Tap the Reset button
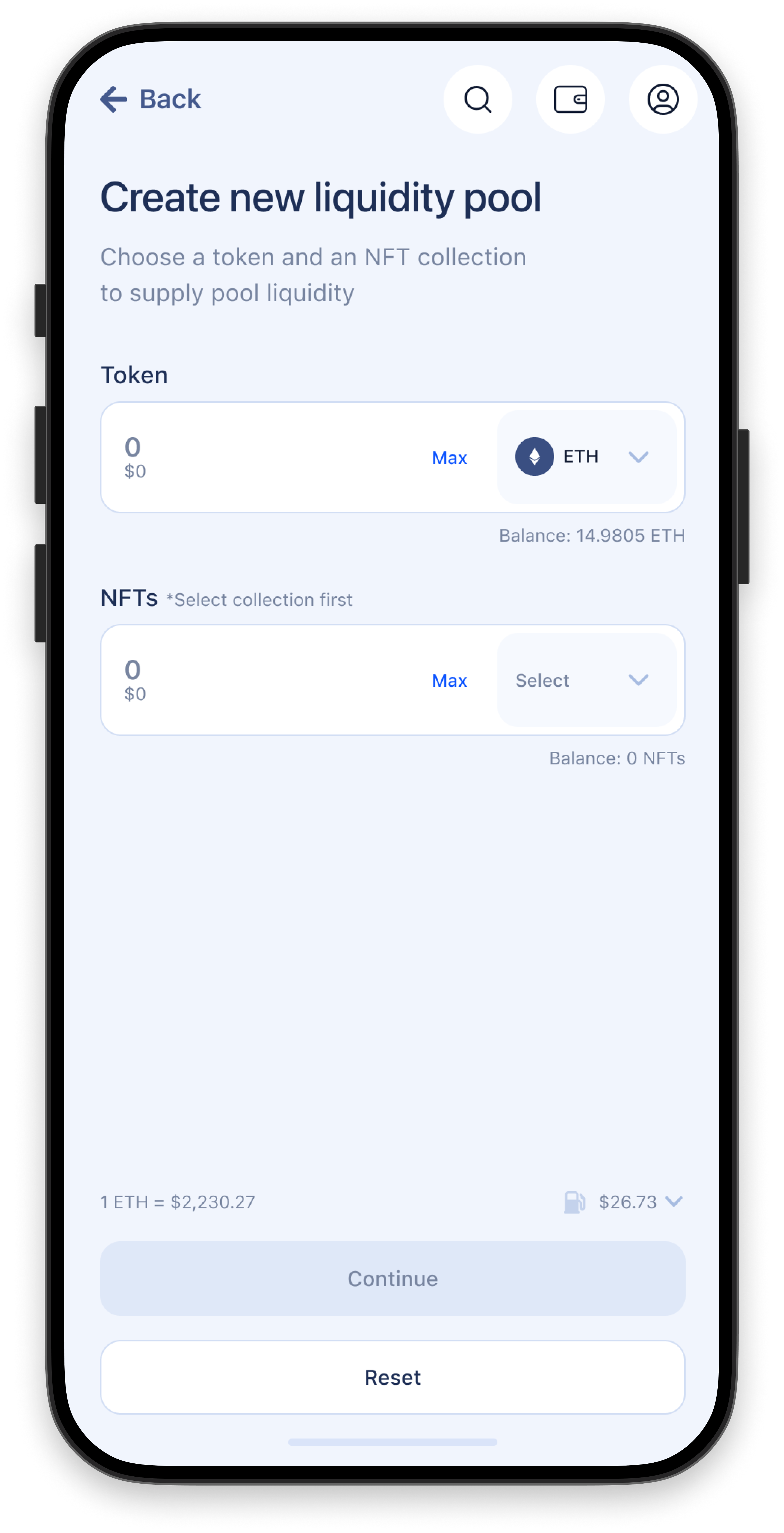Viewport: 784px width, 1533px height. (393, 1377)
